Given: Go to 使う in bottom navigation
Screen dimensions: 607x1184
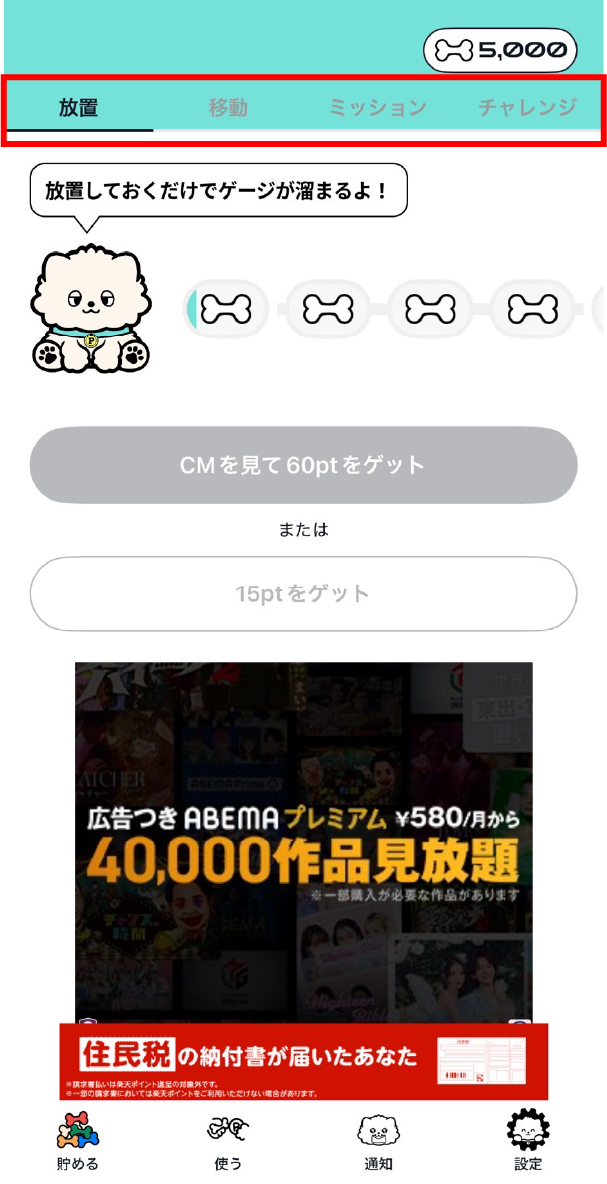Looking at the screenshot, I should pyautogui.click(x=228, y=1142).
